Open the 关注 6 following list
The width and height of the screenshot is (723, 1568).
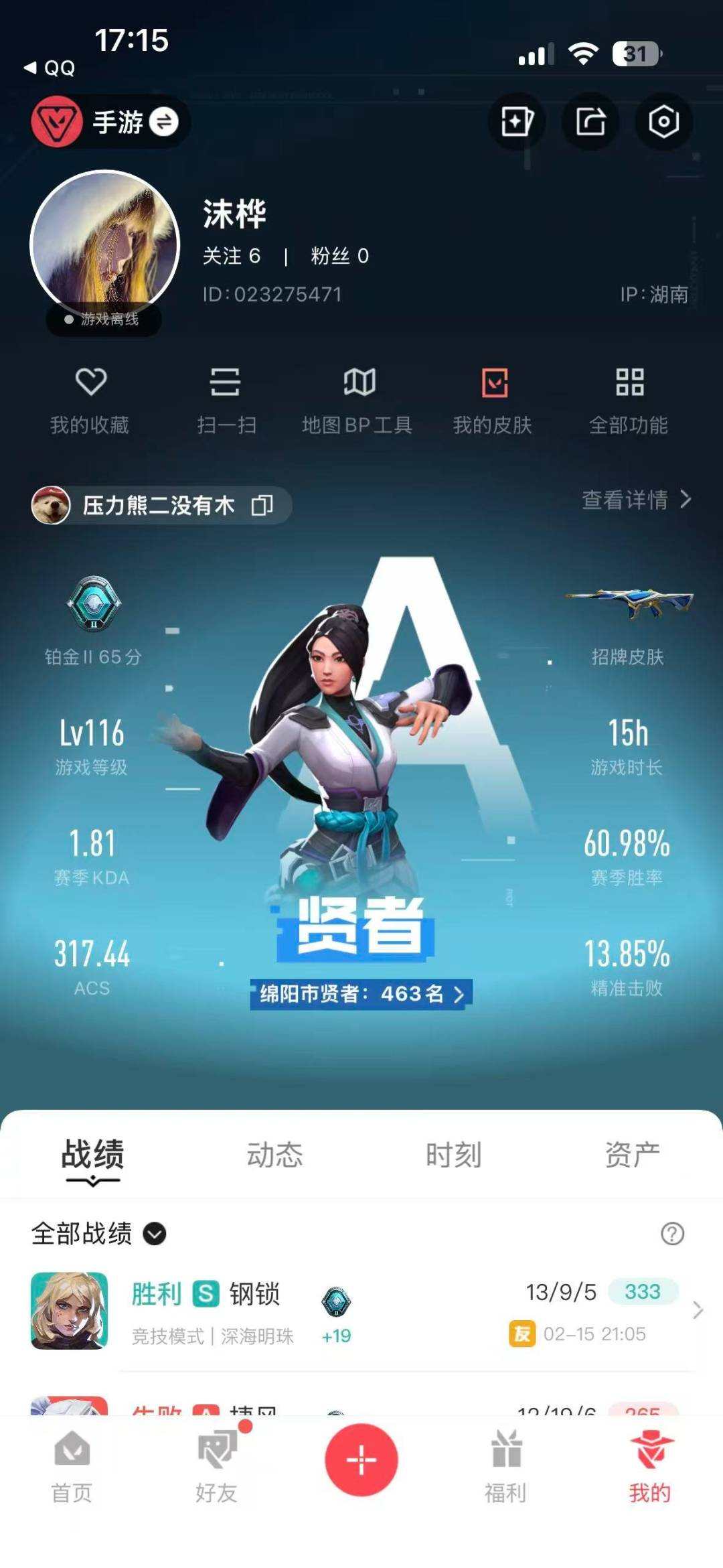pyautogui.click(x=232, y=256)
